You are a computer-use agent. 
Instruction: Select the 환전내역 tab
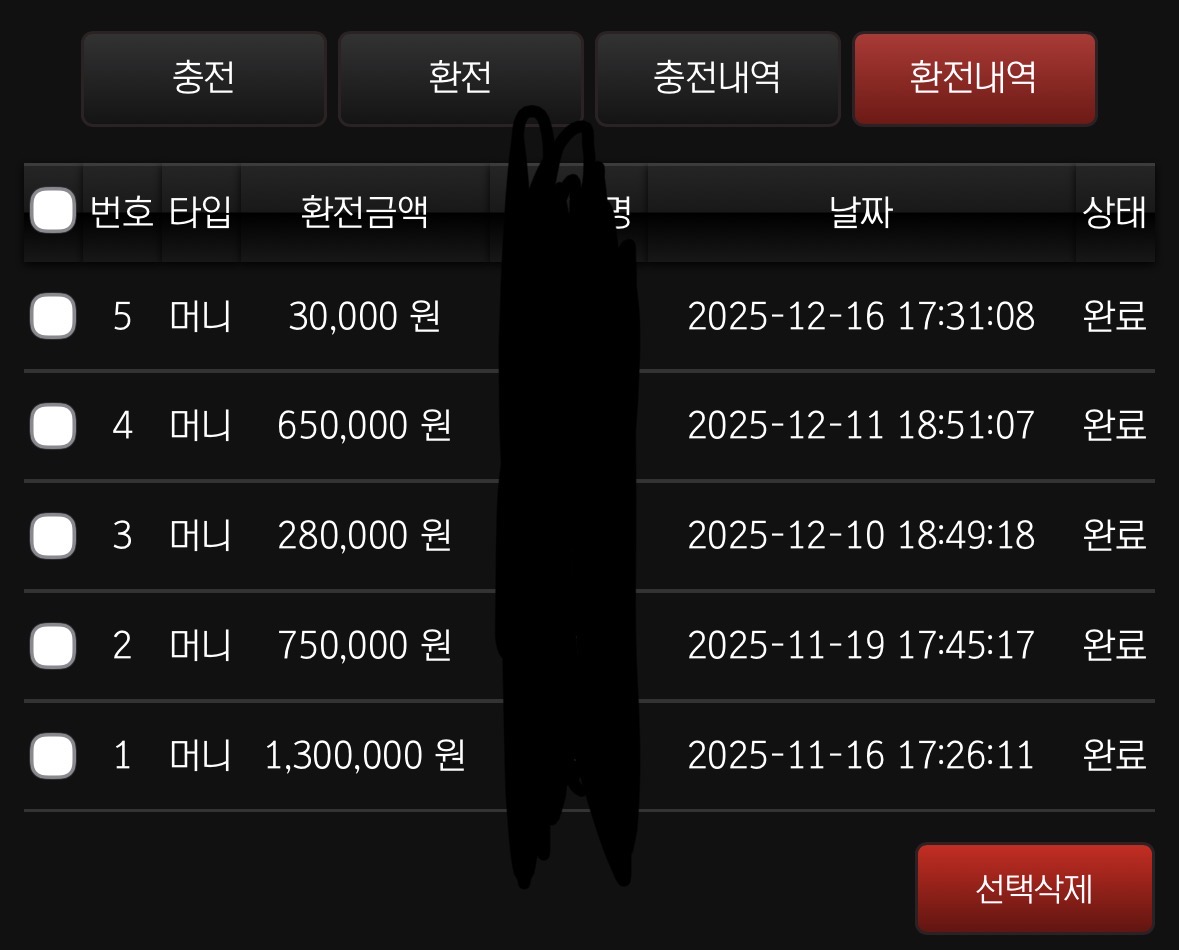coord(974,79)
